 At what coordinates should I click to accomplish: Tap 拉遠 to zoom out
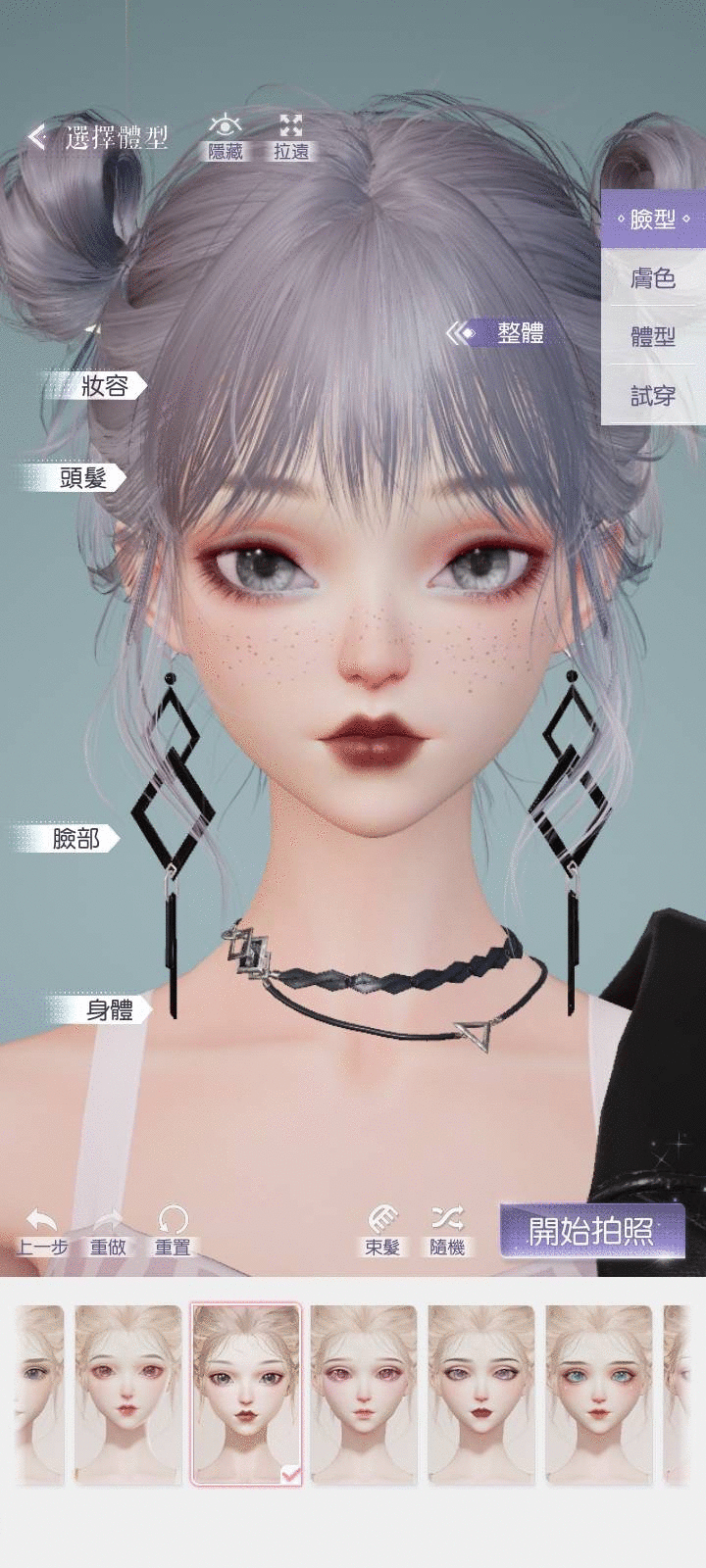click(x=290, y=136)
